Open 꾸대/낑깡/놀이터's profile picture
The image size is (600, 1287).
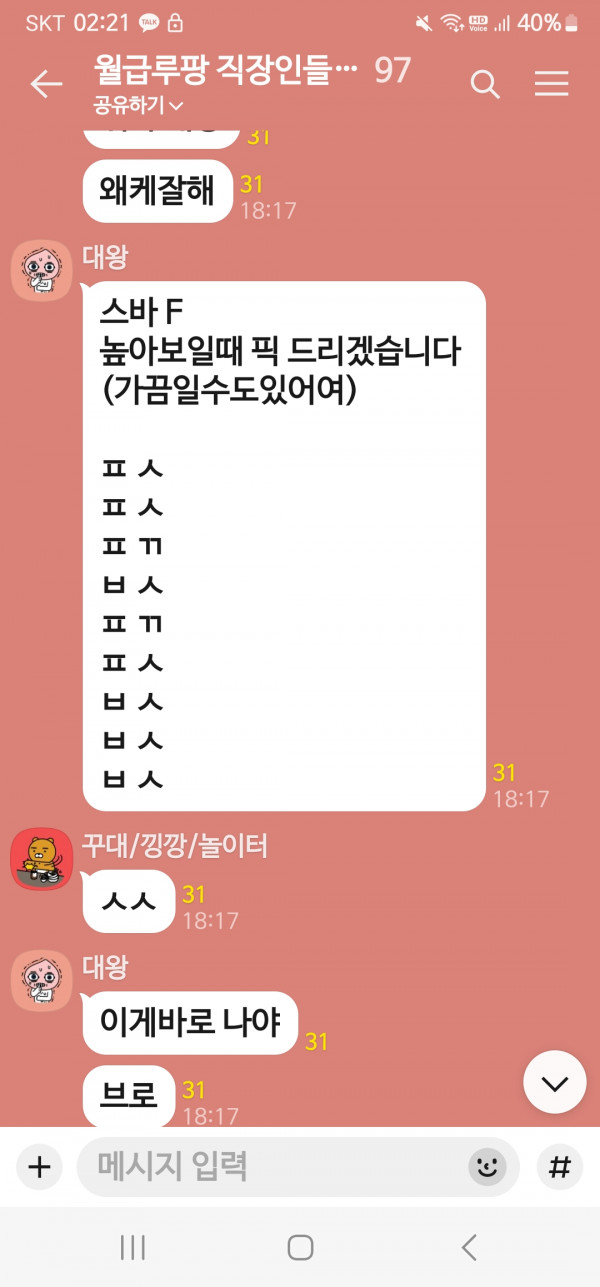coord(41,859)
